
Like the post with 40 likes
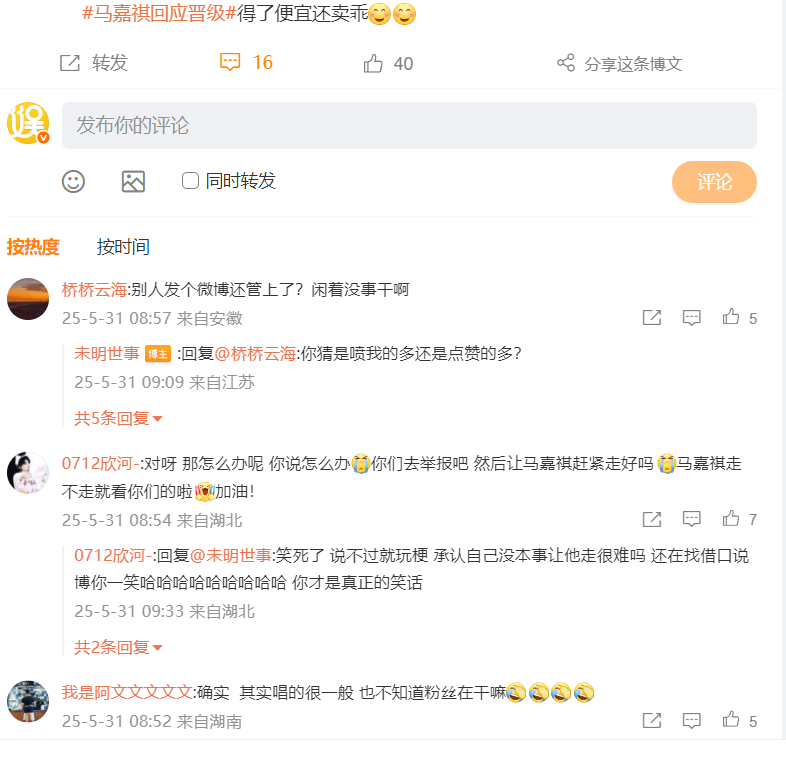coord(388,64)
